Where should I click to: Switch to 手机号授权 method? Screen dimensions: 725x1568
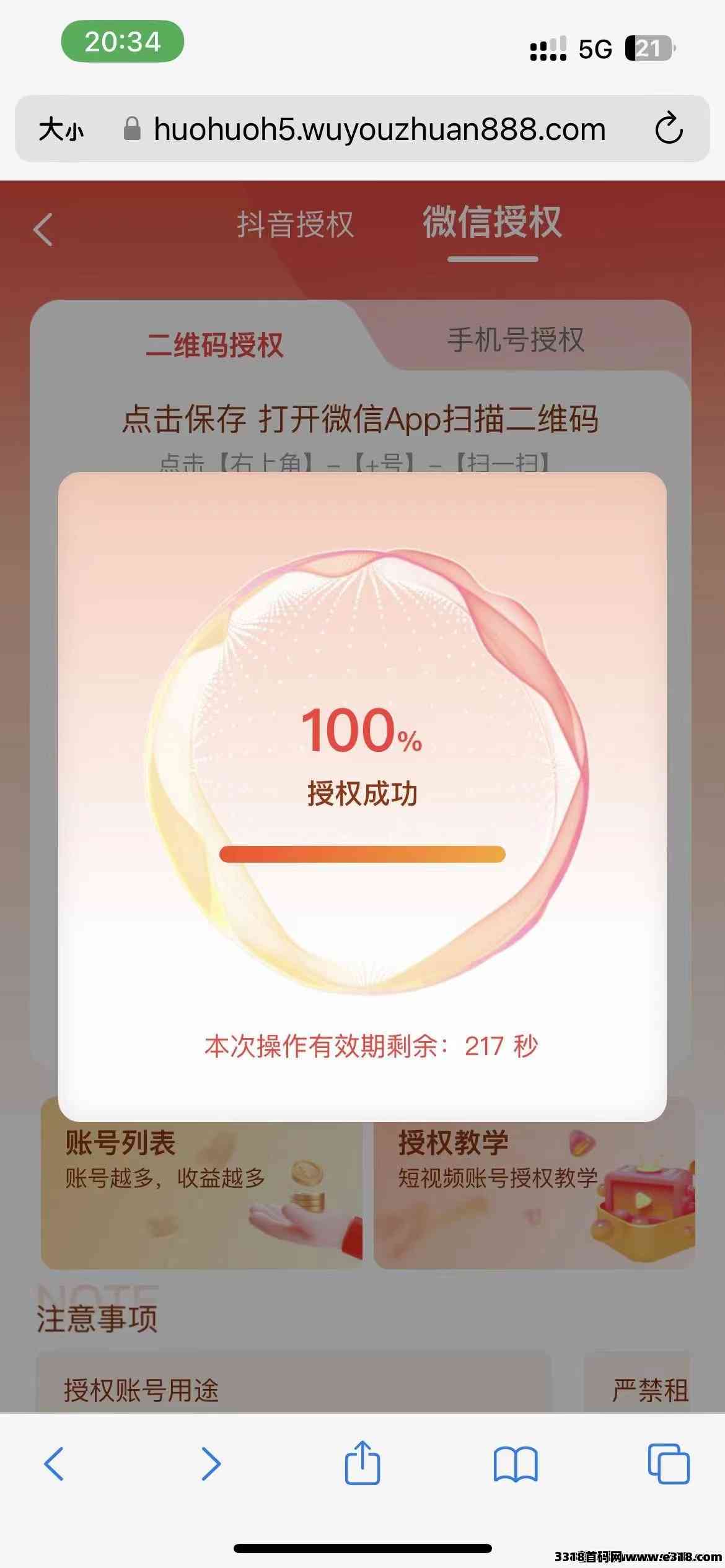(x=516, y=339)
